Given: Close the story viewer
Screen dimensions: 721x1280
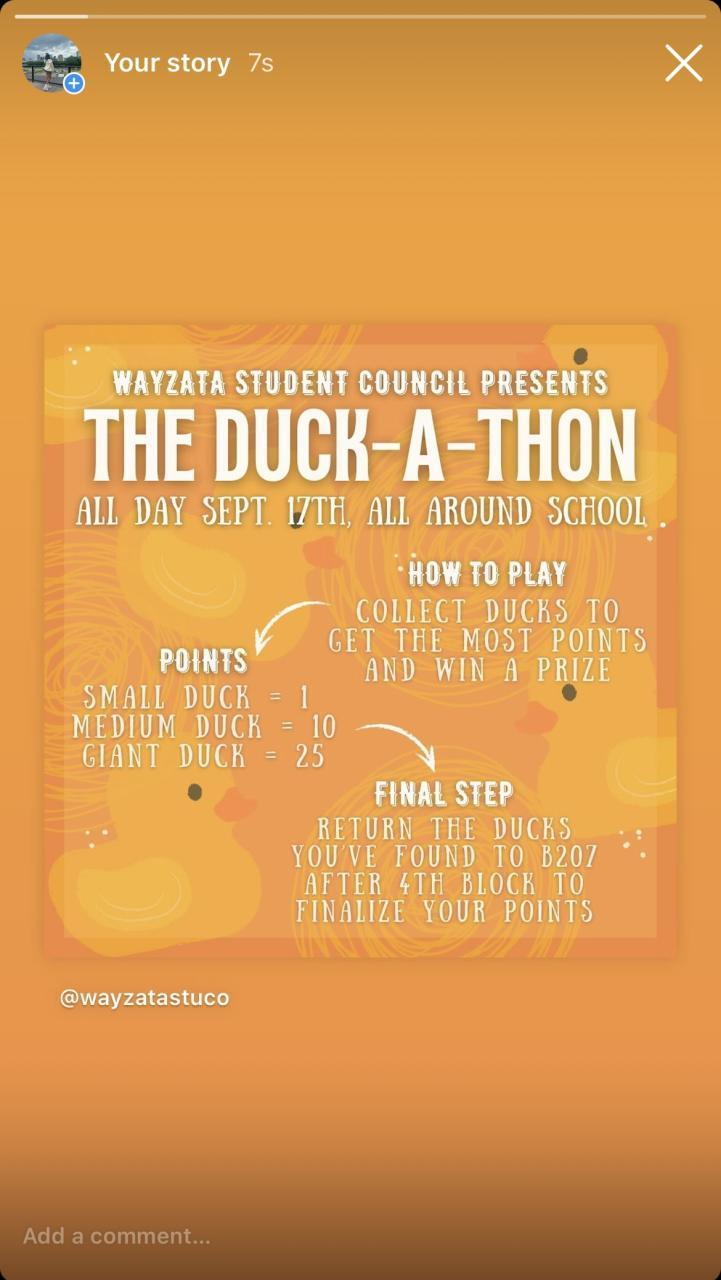Looking at the screenshot, I should 684,63.
